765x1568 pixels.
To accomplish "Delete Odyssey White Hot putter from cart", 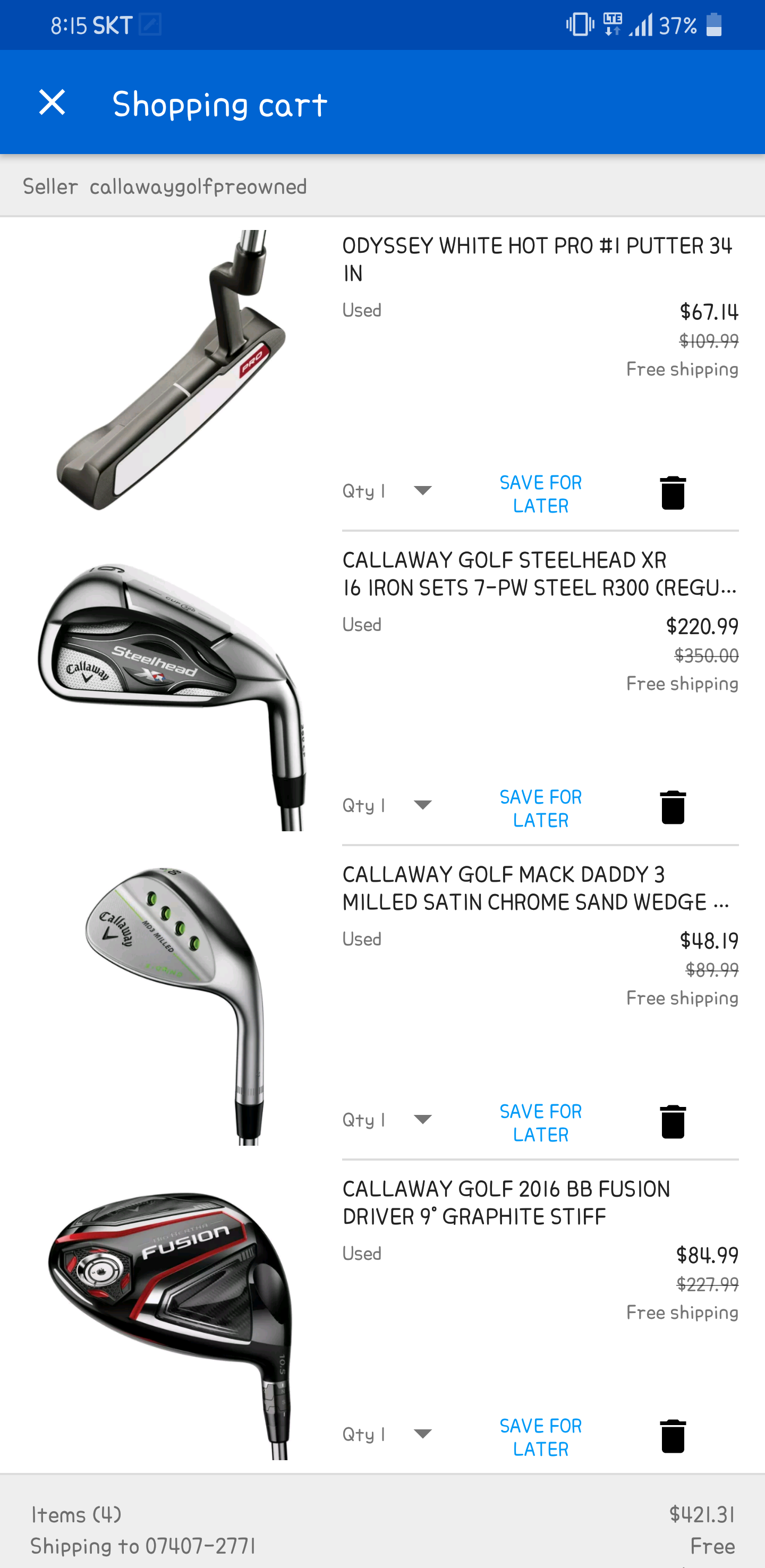I will (x=672, y=493).
